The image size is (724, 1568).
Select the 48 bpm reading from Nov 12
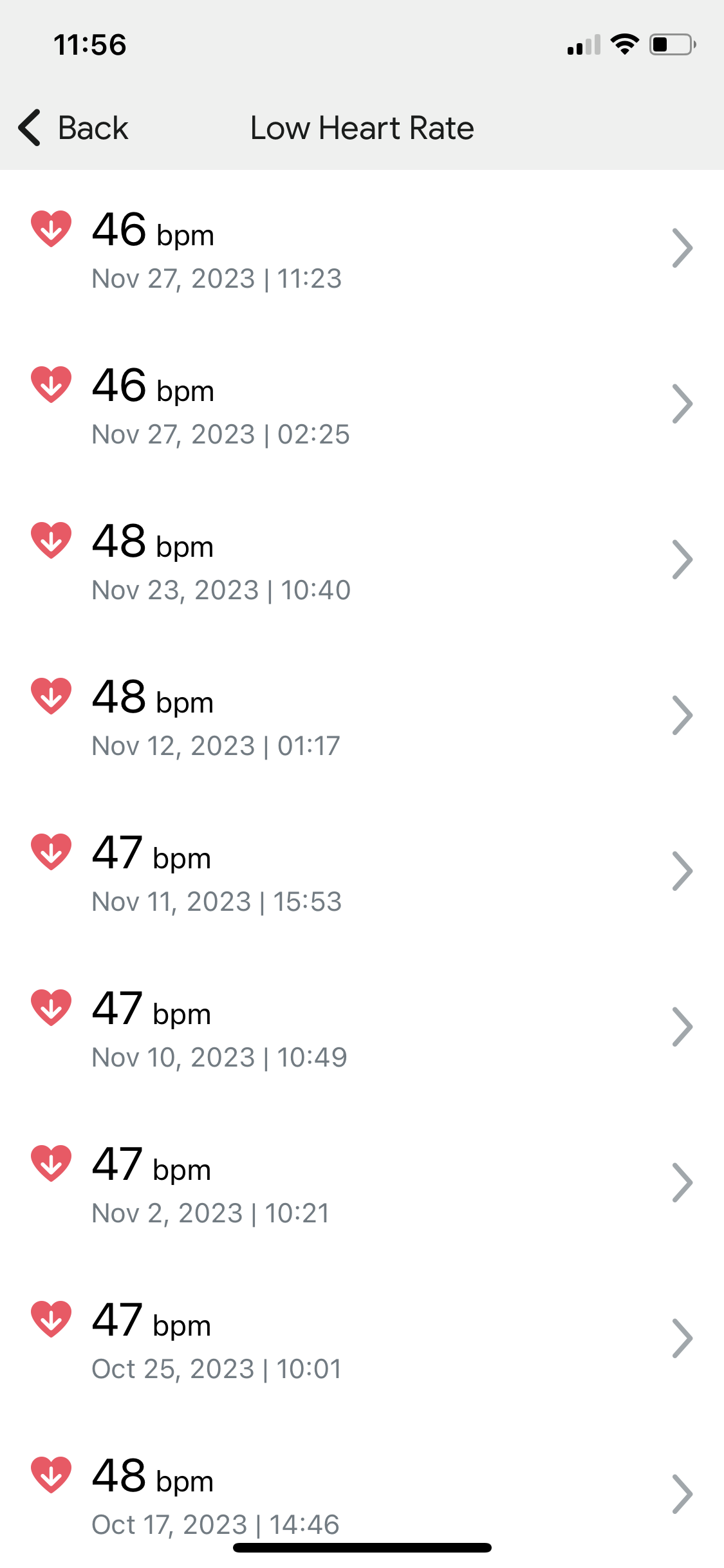360,716
